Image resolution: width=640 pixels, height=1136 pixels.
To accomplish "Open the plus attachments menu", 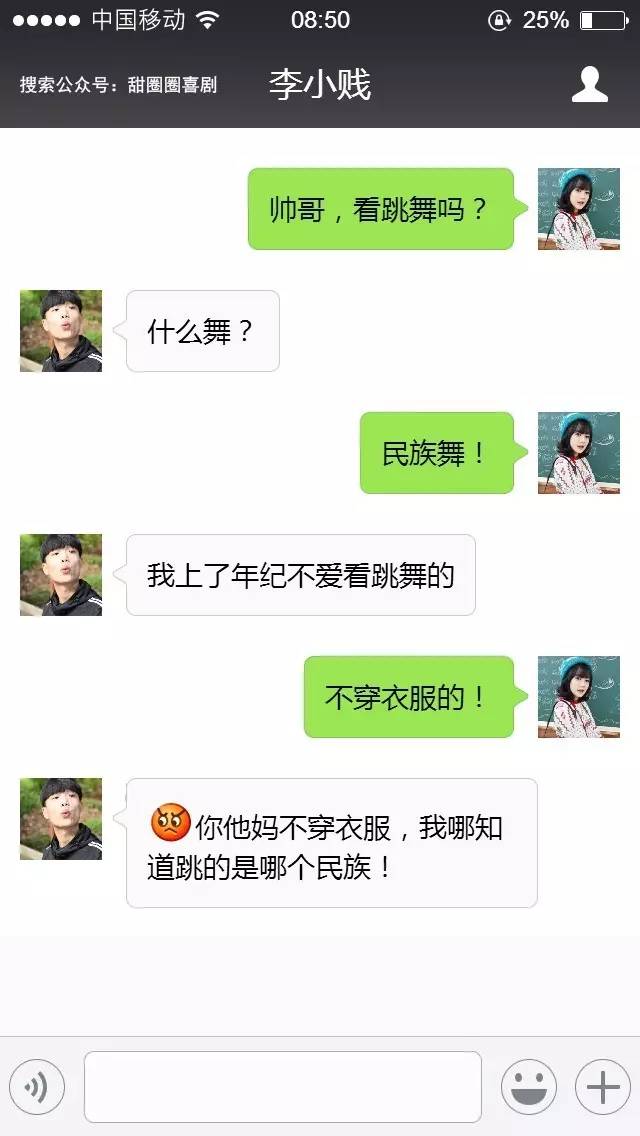I will 602,1087.
